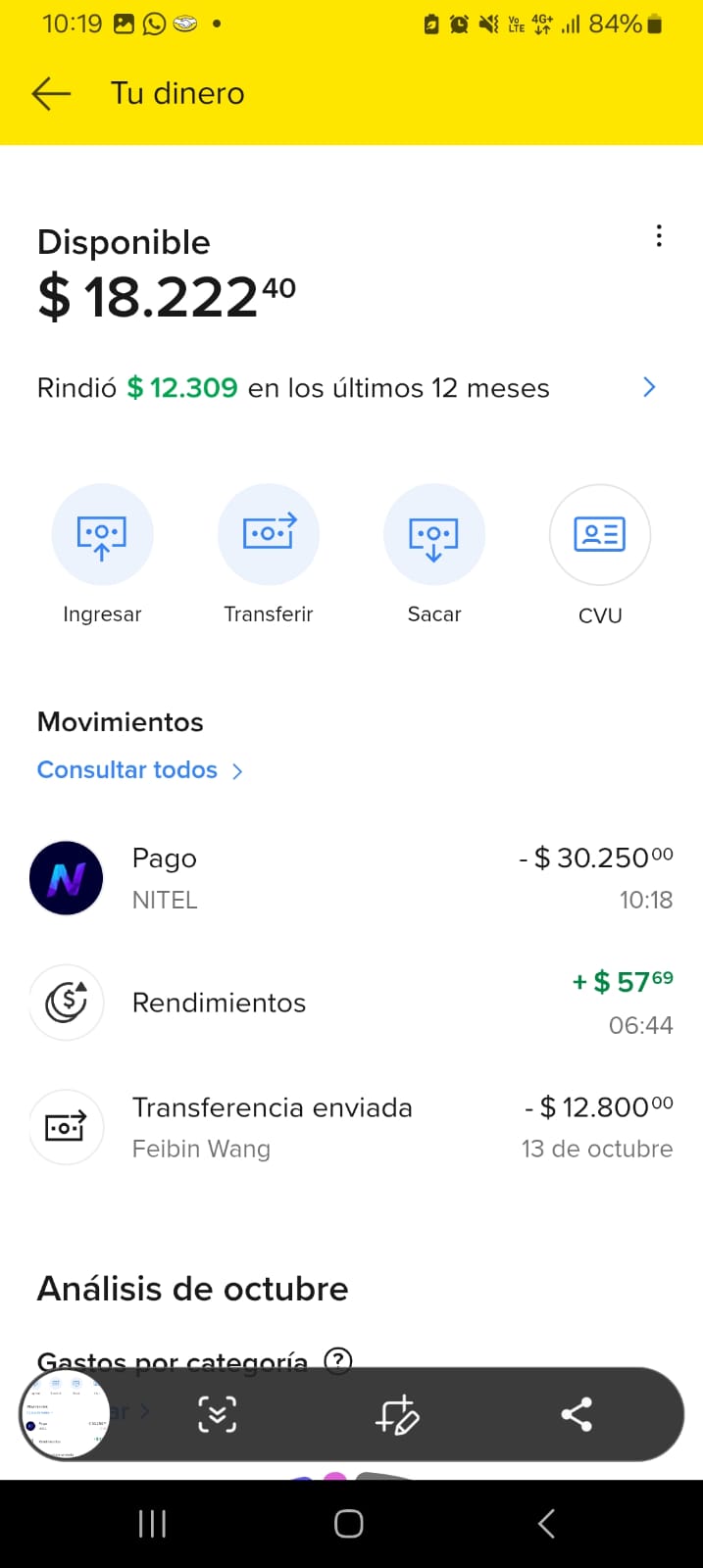Choose Sacar to withdraw money

click(x=434, y=535)
